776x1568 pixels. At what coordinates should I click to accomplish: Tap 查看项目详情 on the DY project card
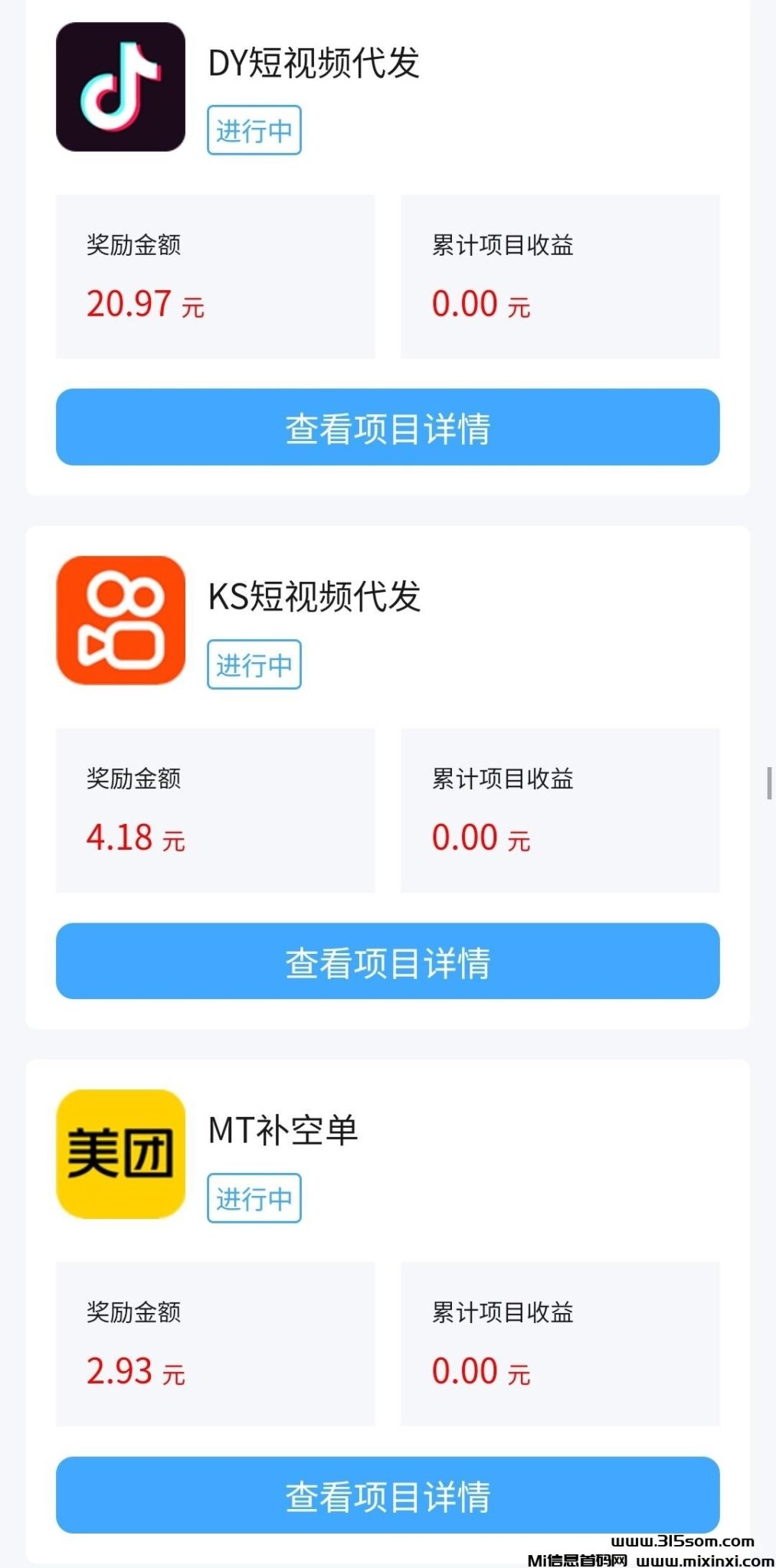click(388, 427)
